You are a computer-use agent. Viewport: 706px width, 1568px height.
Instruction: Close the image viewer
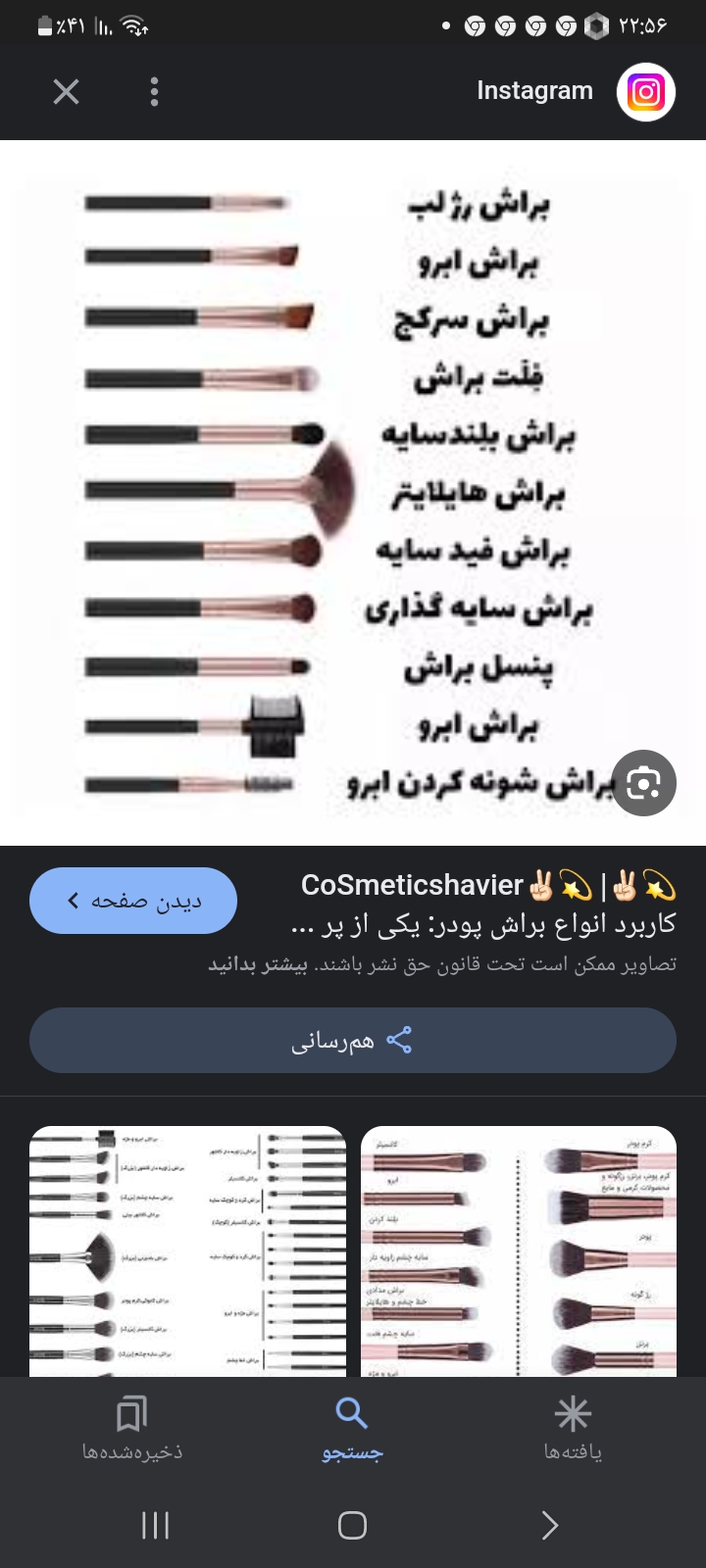(66, 92)
